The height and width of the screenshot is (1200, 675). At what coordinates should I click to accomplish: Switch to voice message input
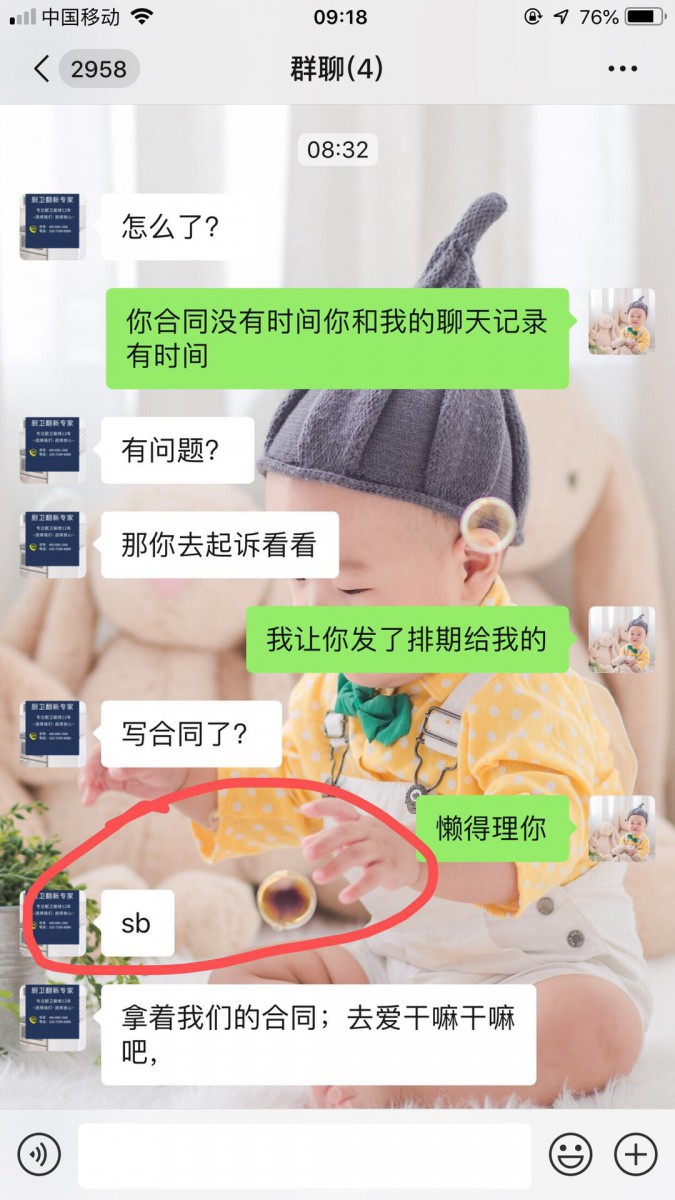pos(39,1156)
